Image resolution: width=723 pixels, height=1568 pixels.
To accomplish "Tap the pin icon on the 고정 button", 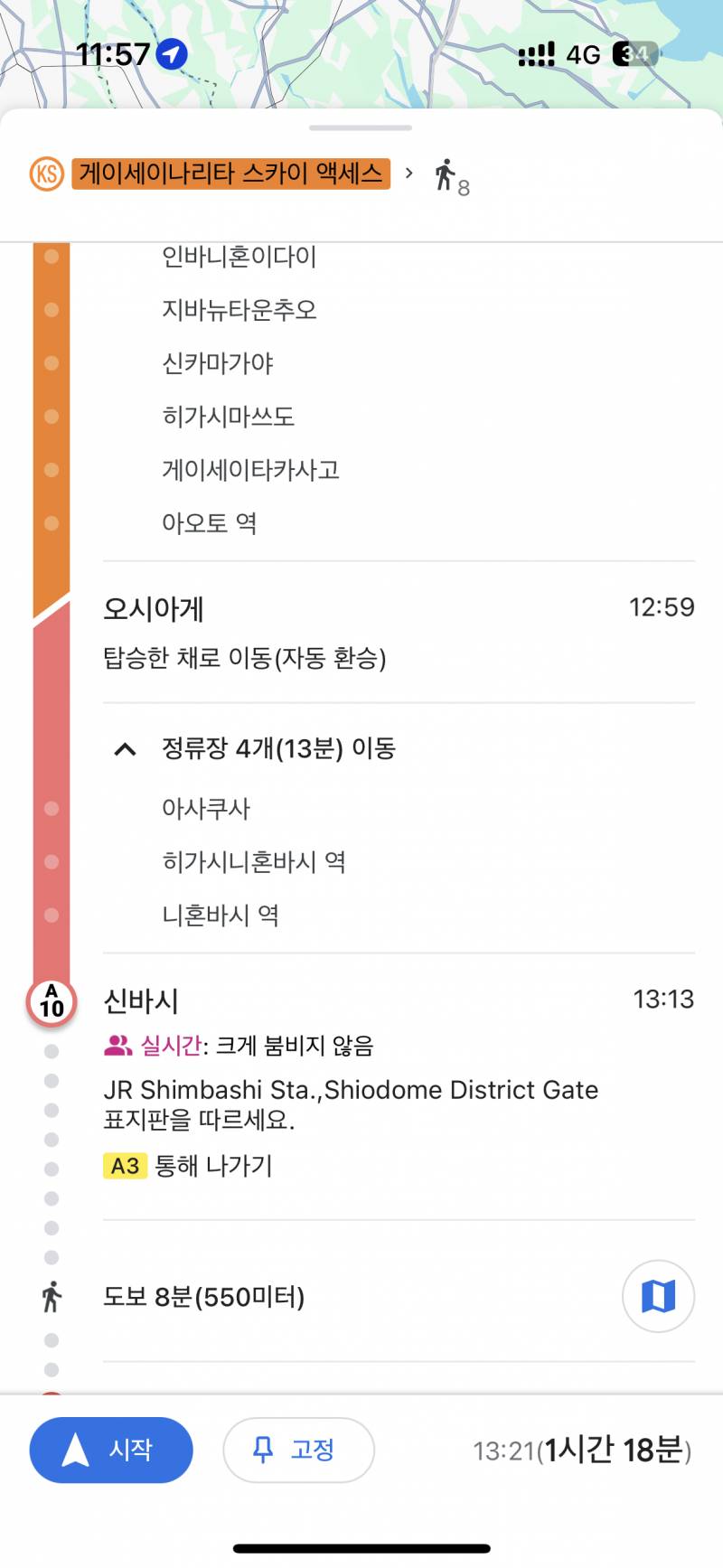I will [x=261, y=1450].
